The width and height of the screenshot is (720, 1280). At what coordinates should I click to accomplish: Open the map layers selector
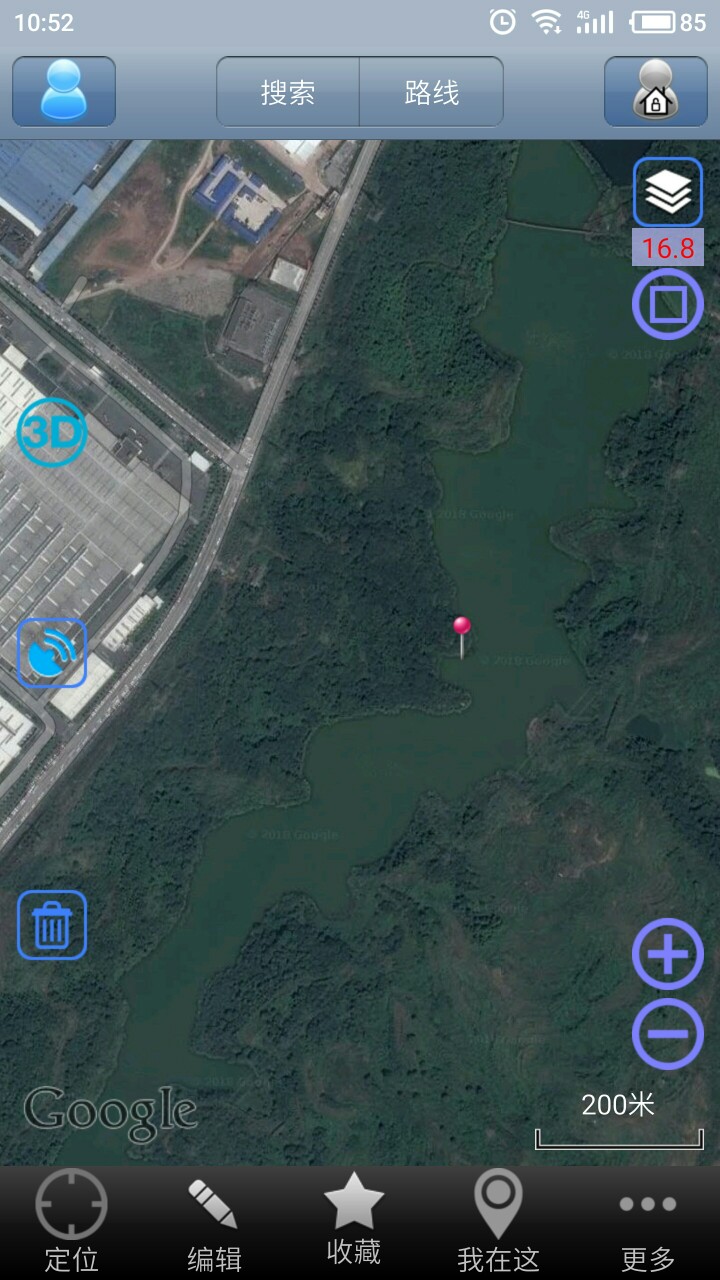(668, 192)
